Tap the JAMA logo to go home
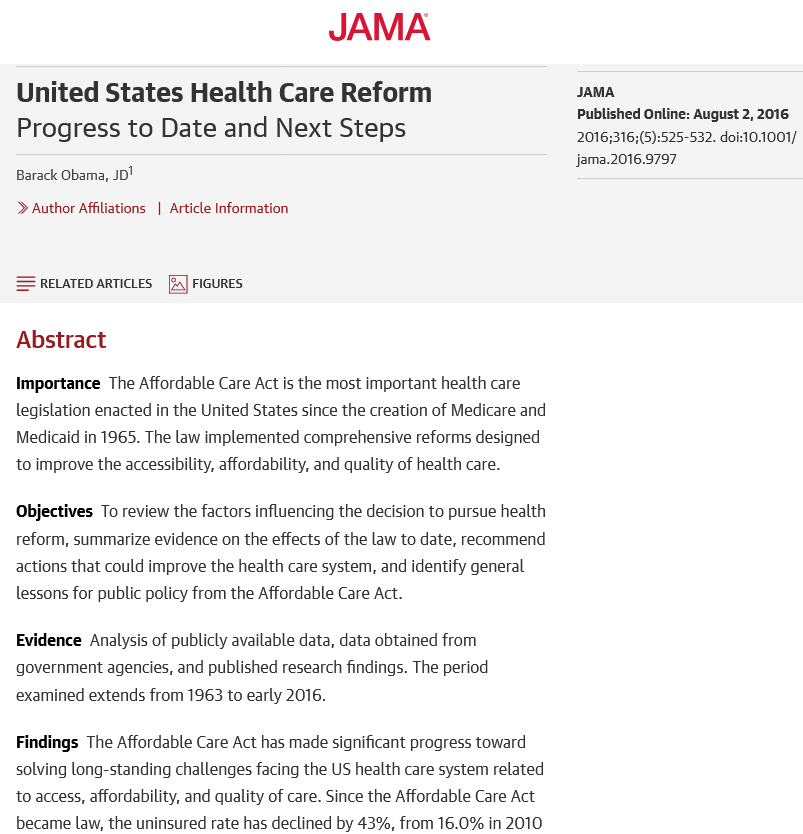Viewport: 803px width, 834px height. (379, 27)
